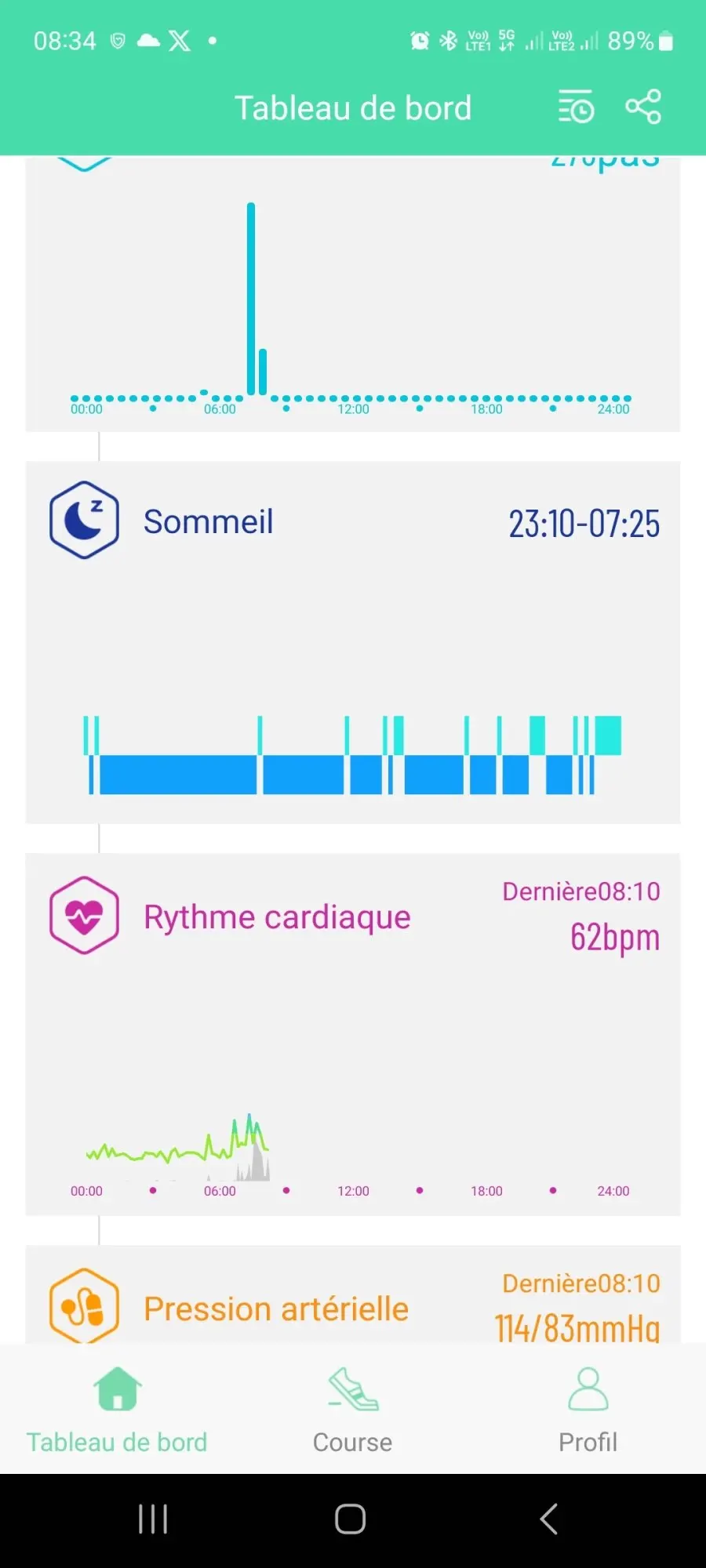
Task: Switch to the Profil tab
Action: 588,1410
